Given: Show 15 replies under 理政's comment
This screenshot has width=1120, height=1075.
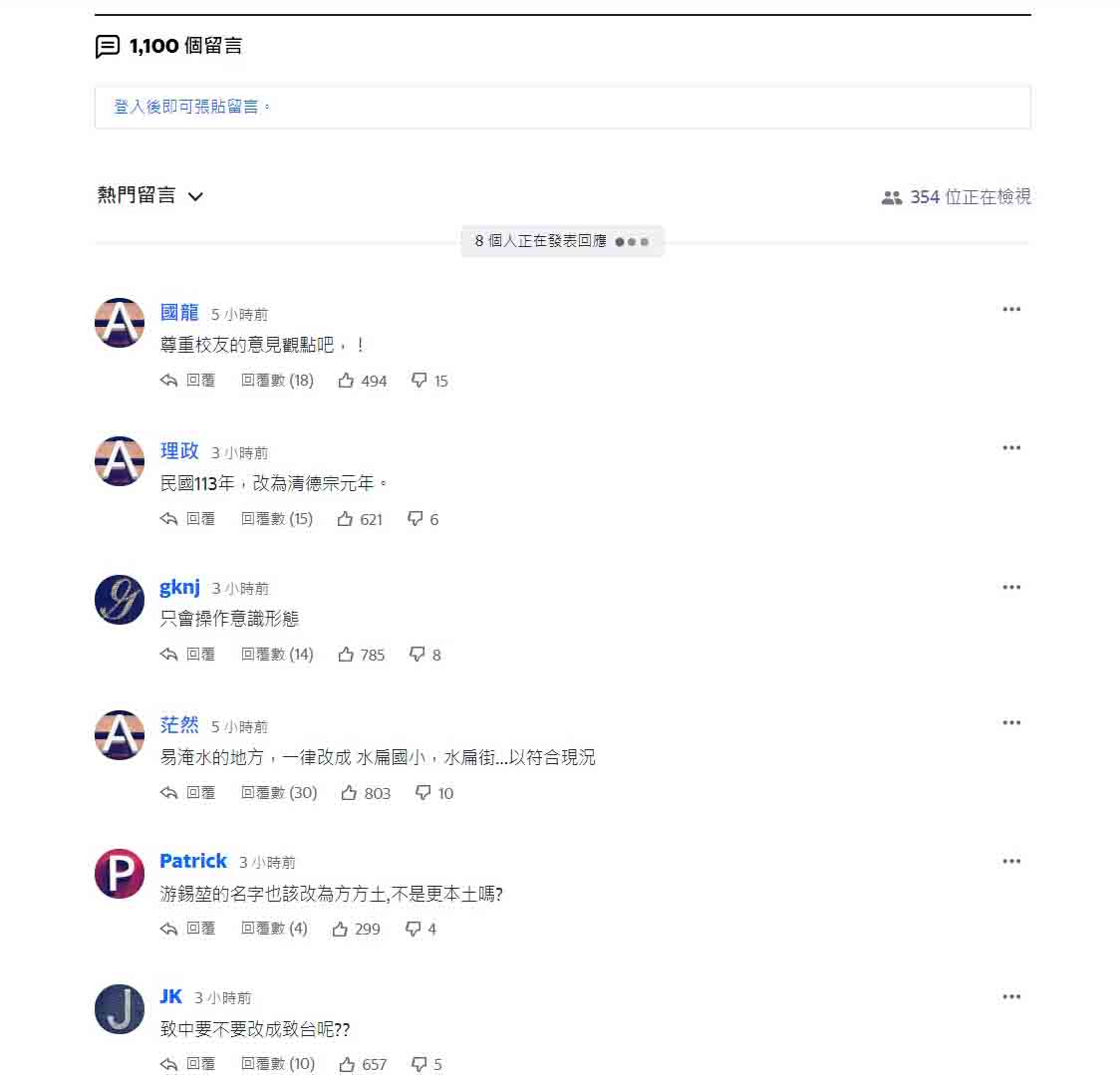Looking at the screenshot, I should pos(277,519).
